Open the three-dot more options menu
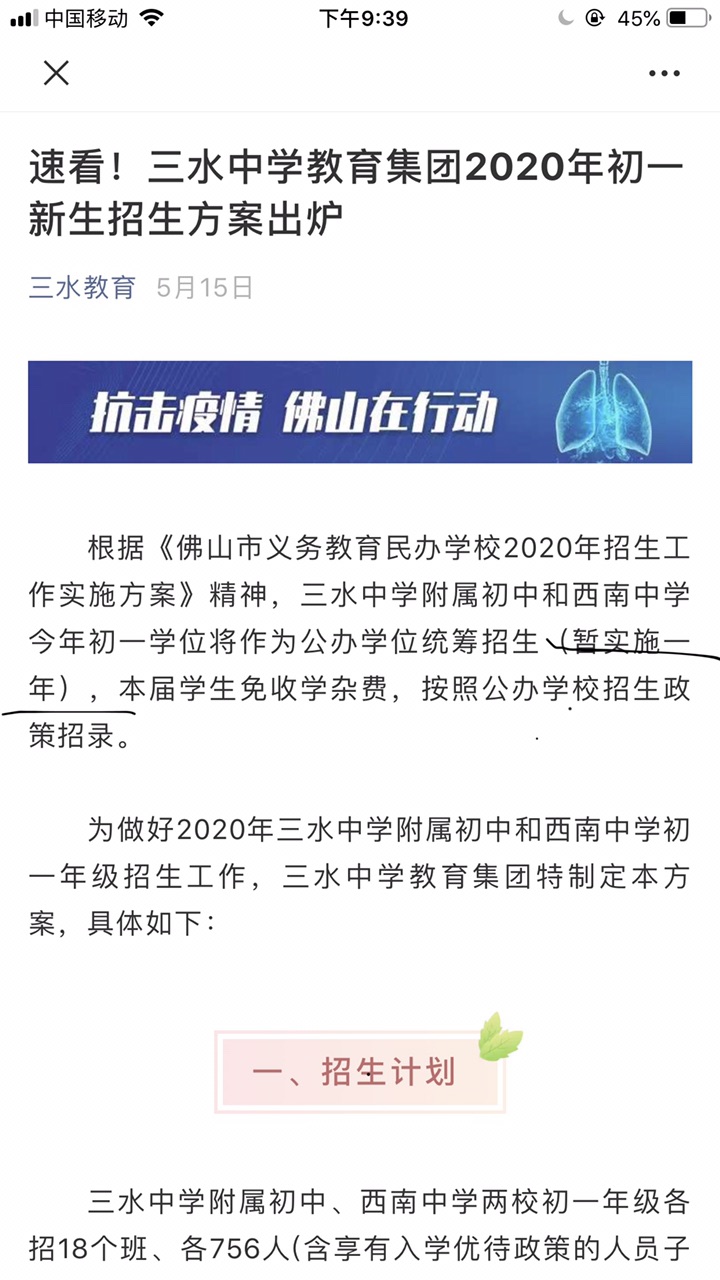This screenshot has height=1280, width=720. 664,73
